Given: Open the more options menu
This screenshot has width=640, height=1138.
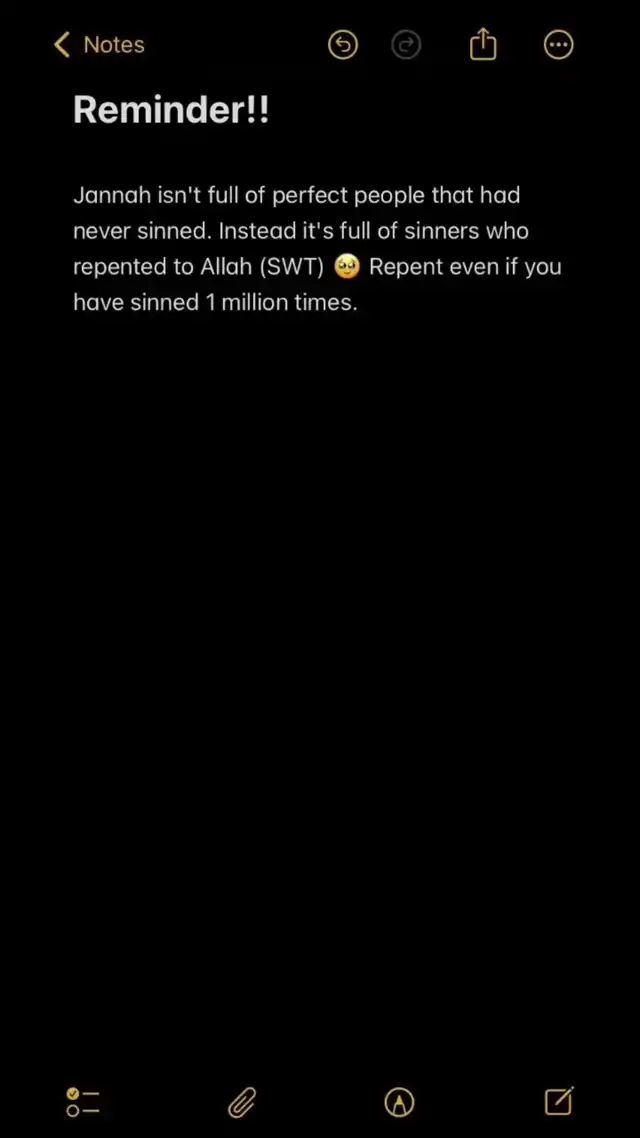Looking at the screenshot, I should tap(559, 46).
